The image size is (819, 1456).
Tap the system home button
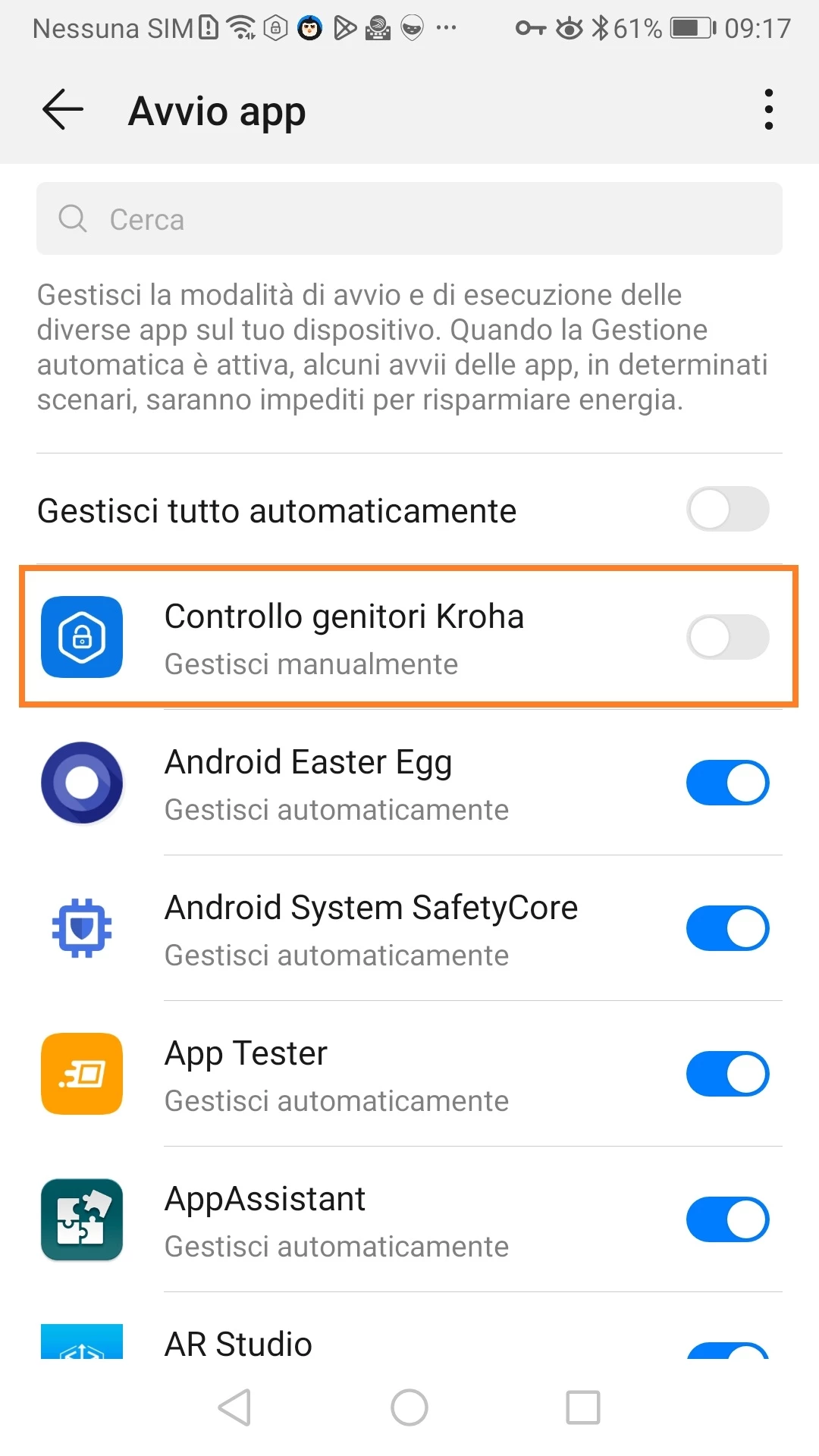[x=409, y=1407]
